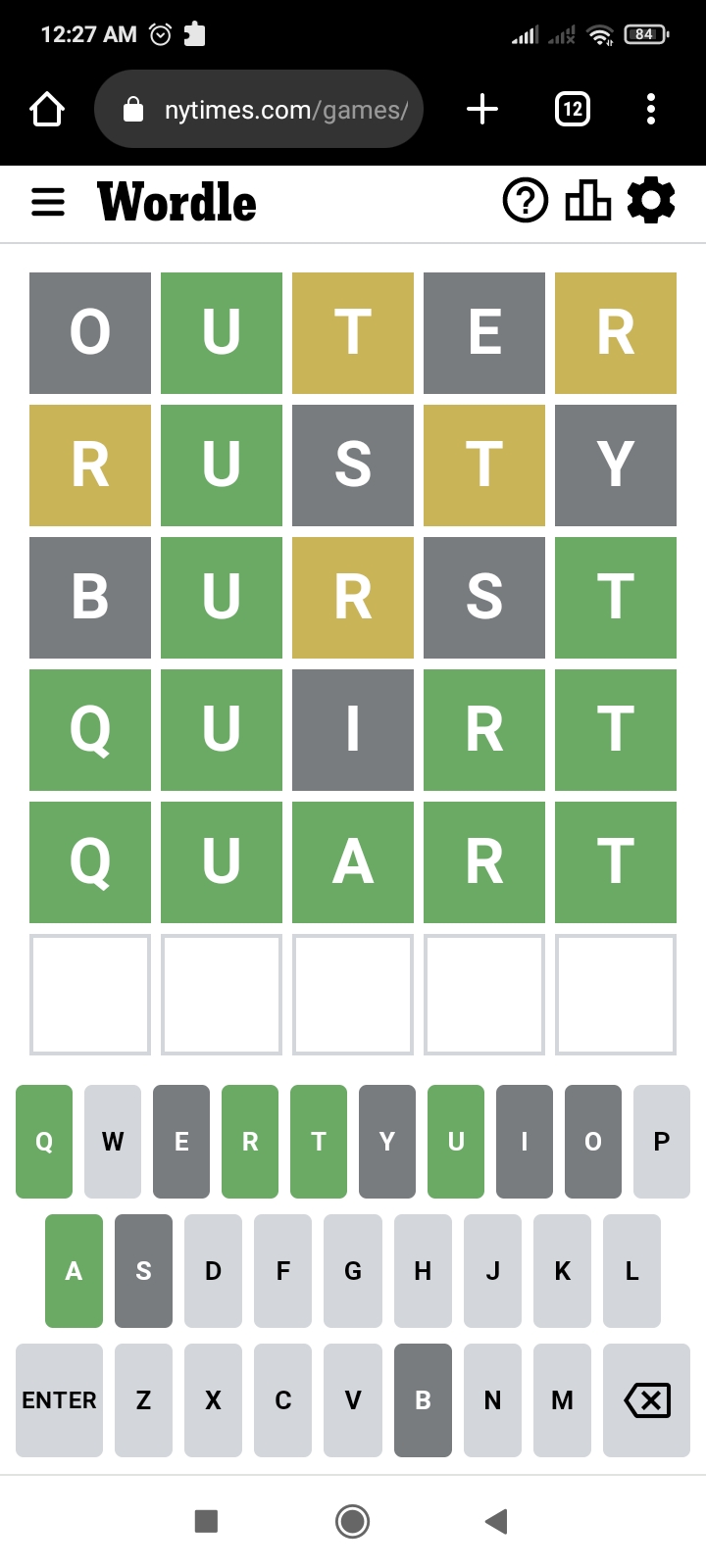Viewport: 706px width, 1568px height.
Task: Open the Wordle hamburger menu
Action: point(48,202)
